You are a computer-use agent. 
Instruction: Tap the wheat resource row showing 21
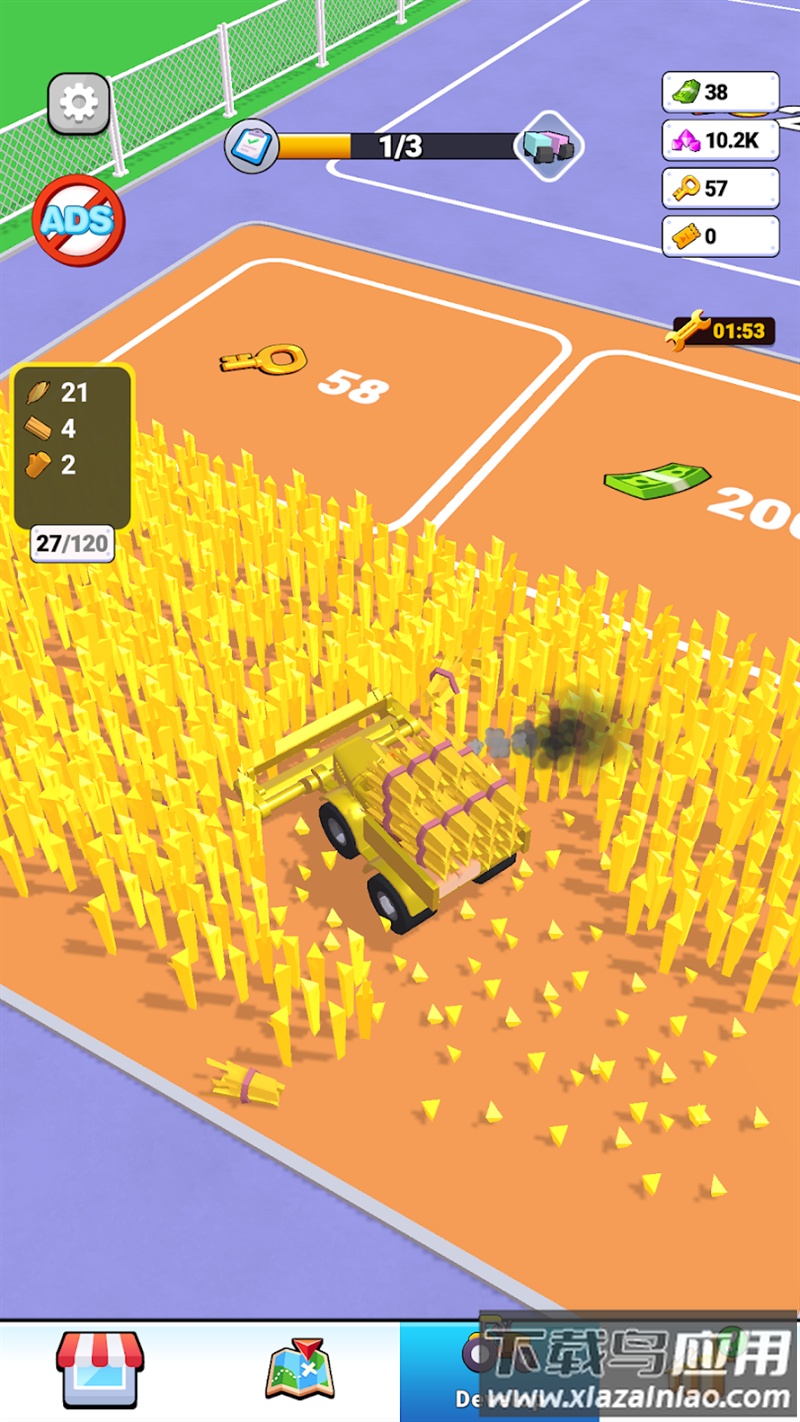60,393
